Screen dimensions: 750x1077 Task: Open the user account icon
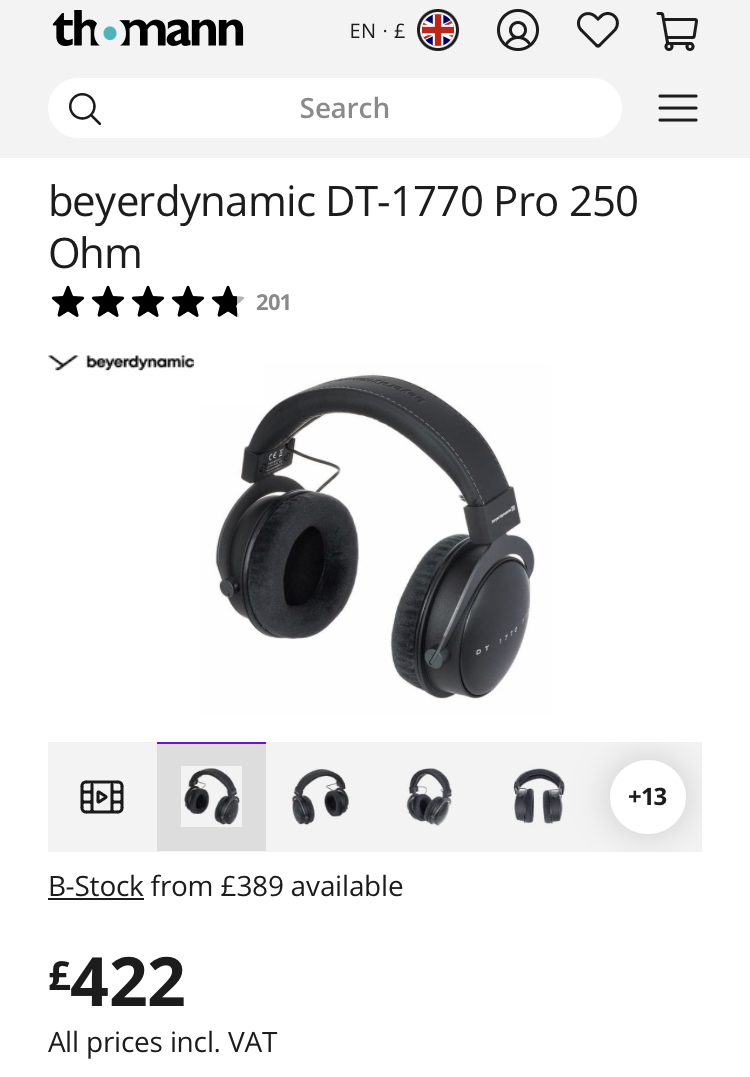pyautogui.click(x=517, y=31)
